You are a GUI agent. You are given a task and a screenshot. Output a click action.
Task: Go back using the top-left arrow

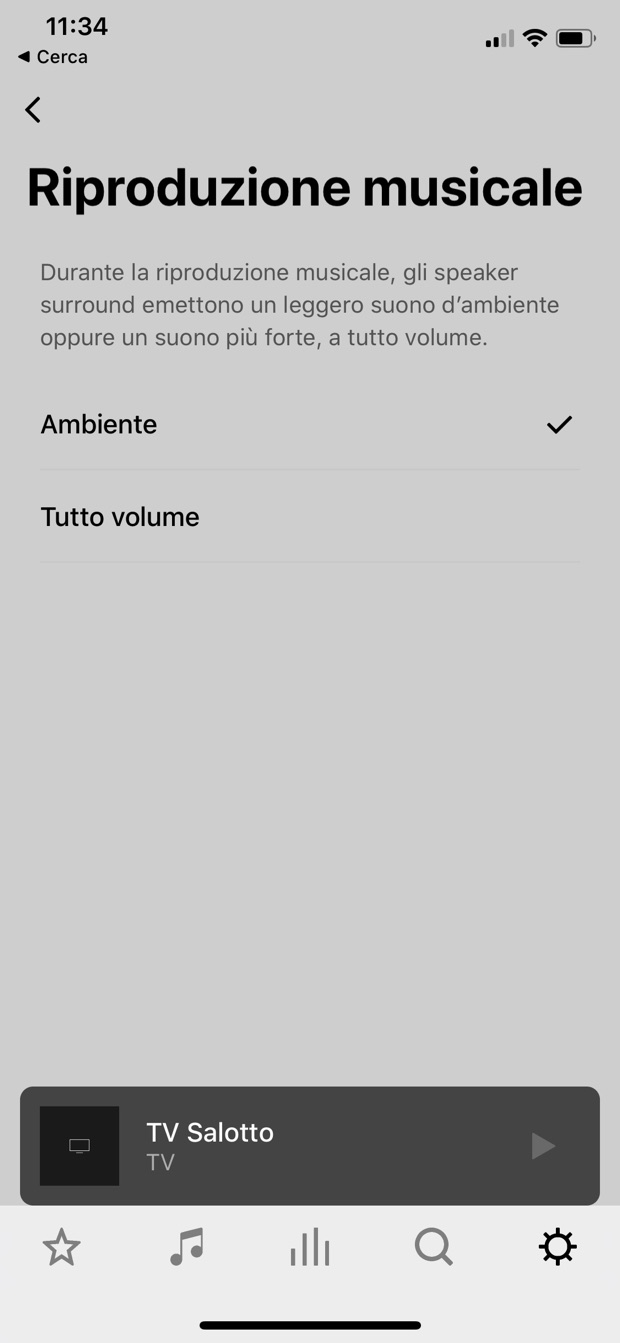(x=33, y=110)
